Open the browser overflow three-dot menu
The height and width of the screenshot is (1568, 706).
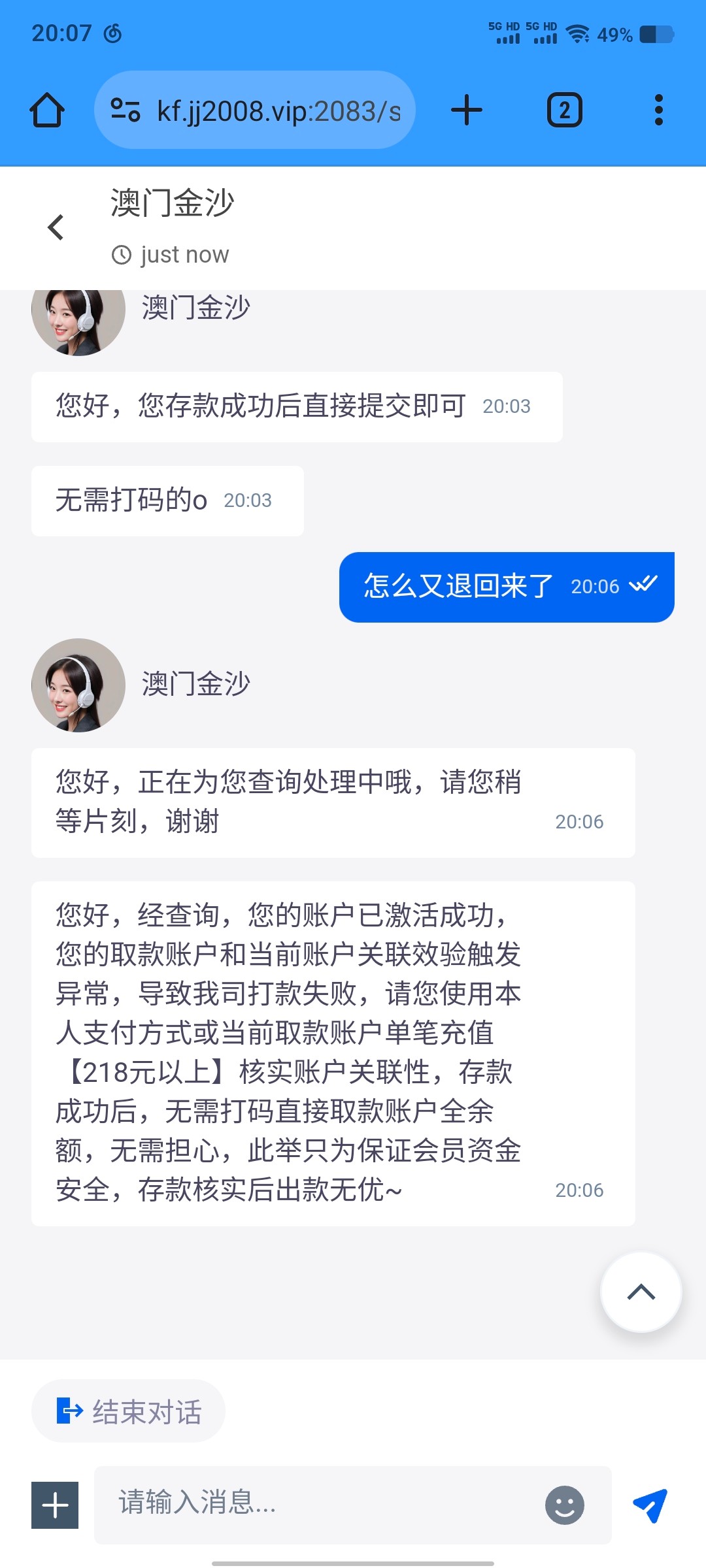pos(658,109)
